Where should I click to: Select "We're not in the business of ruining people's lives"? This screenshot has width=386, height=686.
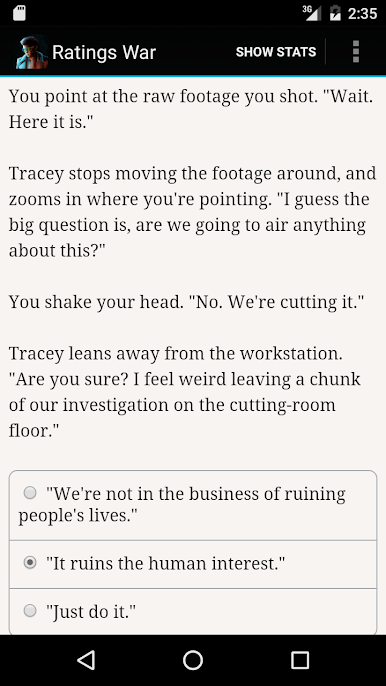[x=193, y=505]
